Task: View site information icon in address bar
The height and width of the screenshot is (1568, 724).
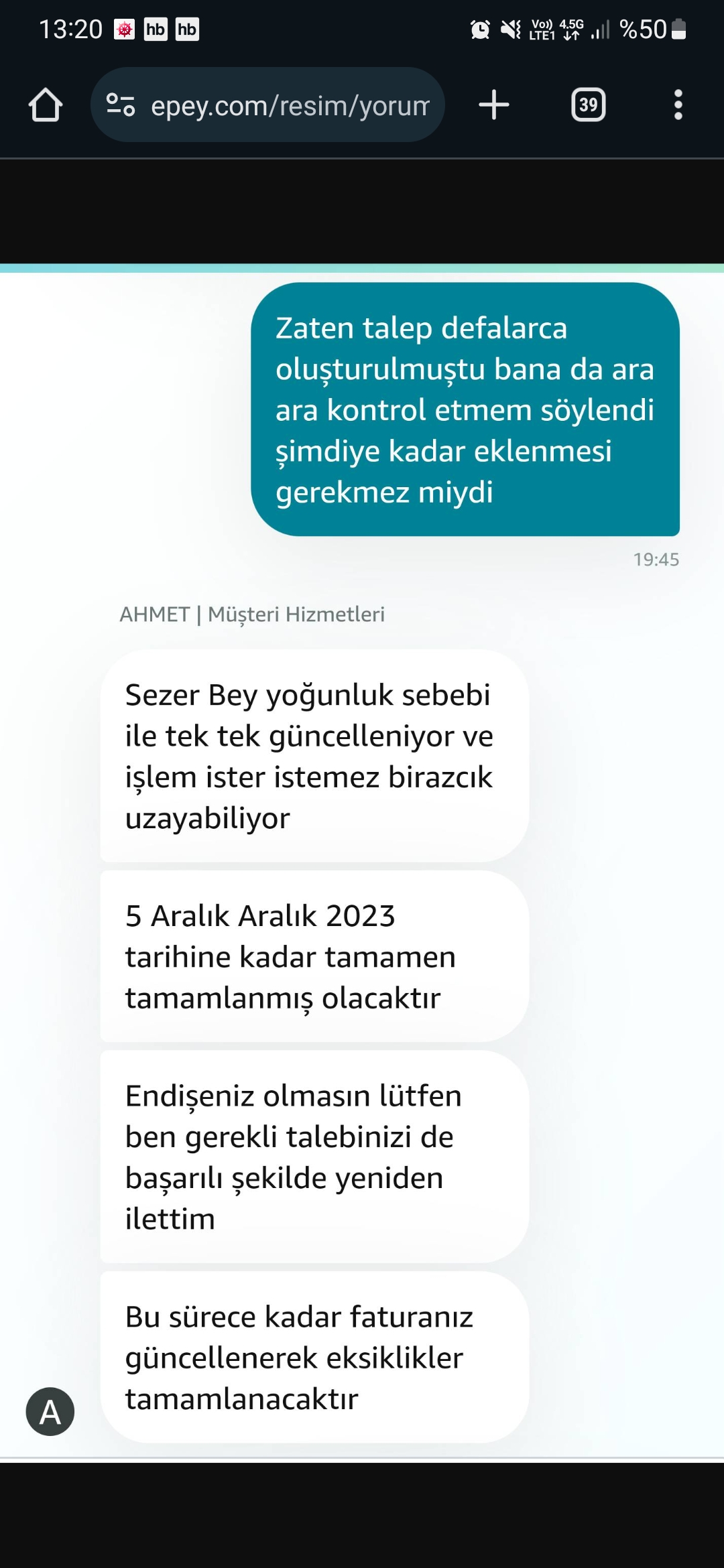Action: click(x=121, y=105)
